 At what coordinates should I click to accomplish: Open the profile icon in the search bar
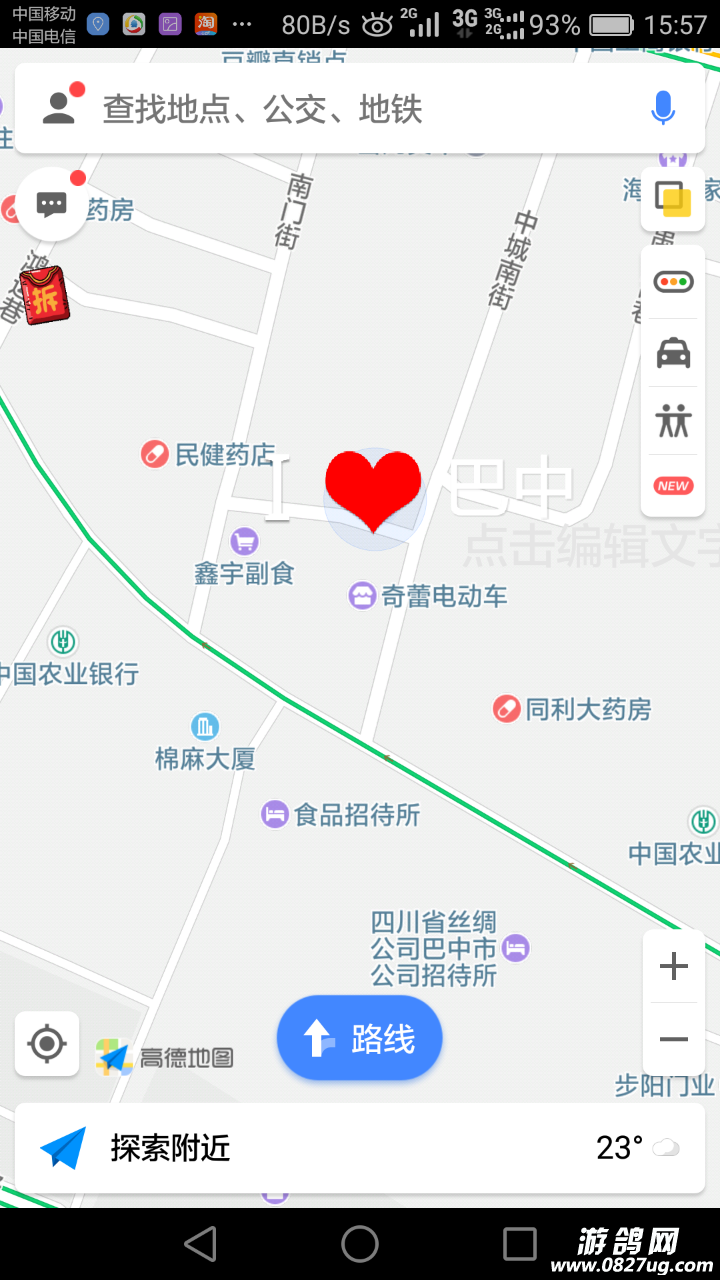[x=60, y=107]
